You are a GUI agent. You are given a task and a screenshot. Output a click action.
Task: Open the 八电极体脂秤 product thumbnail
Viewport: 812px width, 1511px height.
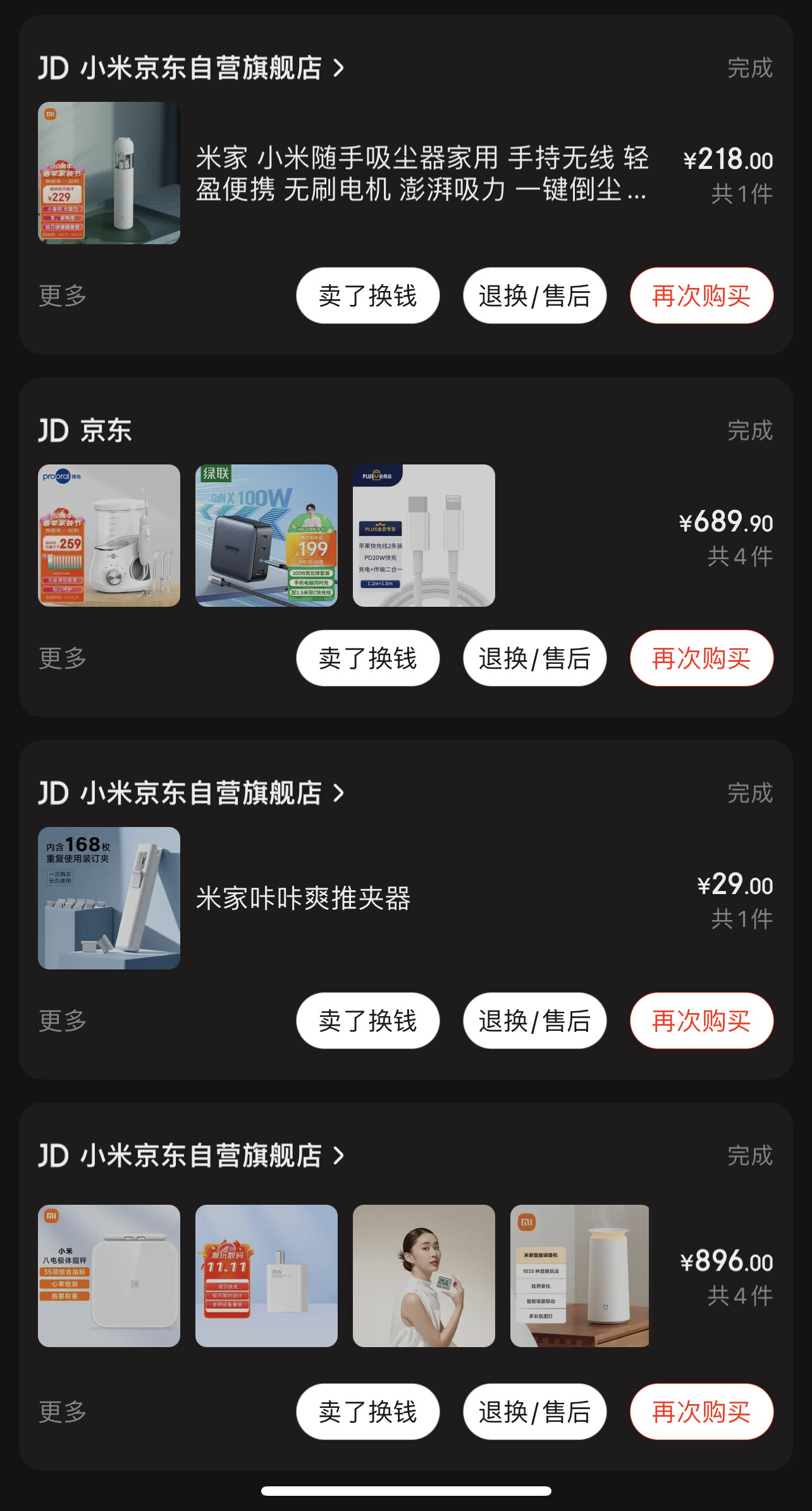pyautogui.click(x=109, y=1276)
